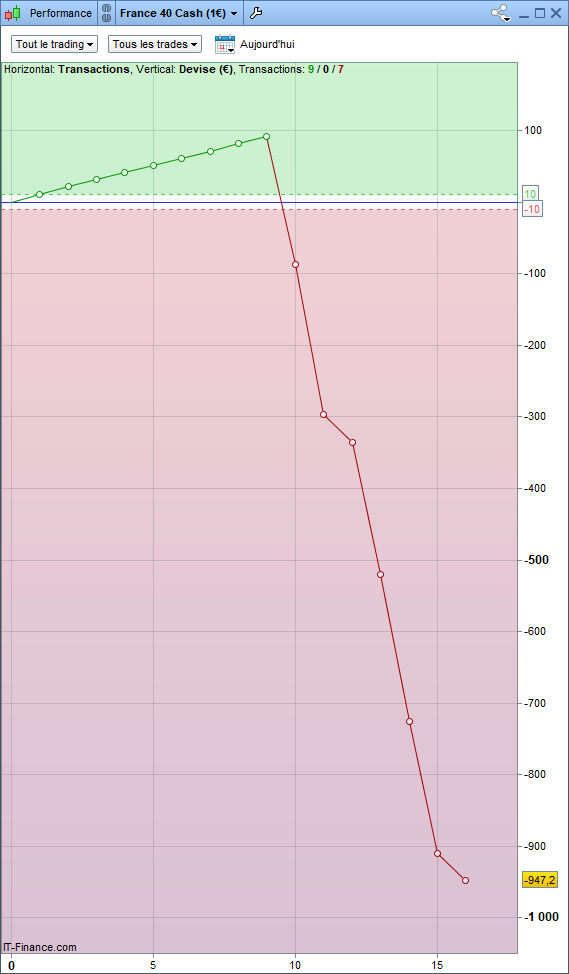Minimize the Performance window
The width and height of the screenshot is (569, 974).
click(x=524, y=14)
